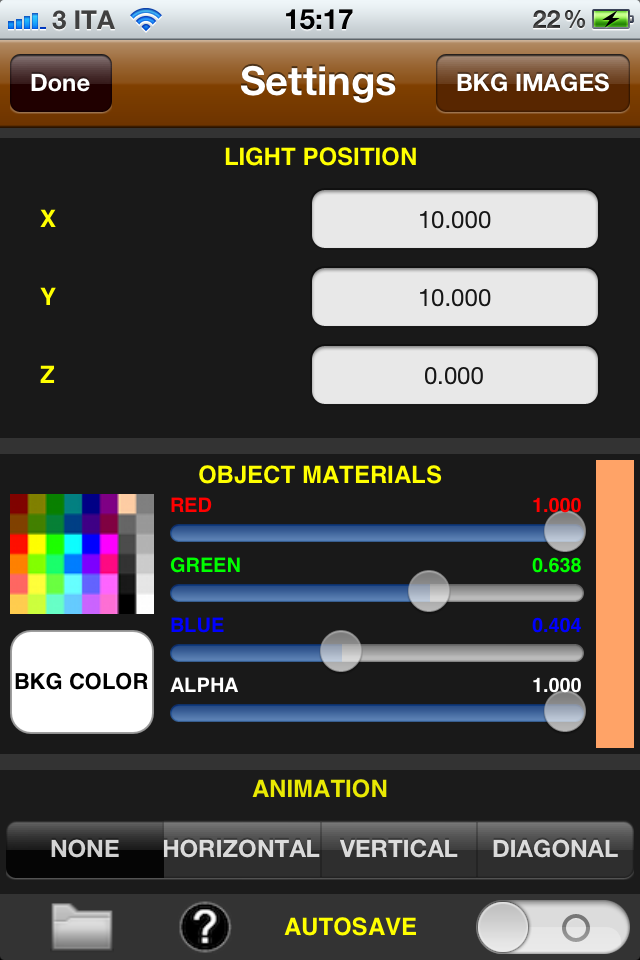This screenshot has height=960, width=640.
Task: Open the help question mark
Action: coord(205,926)
